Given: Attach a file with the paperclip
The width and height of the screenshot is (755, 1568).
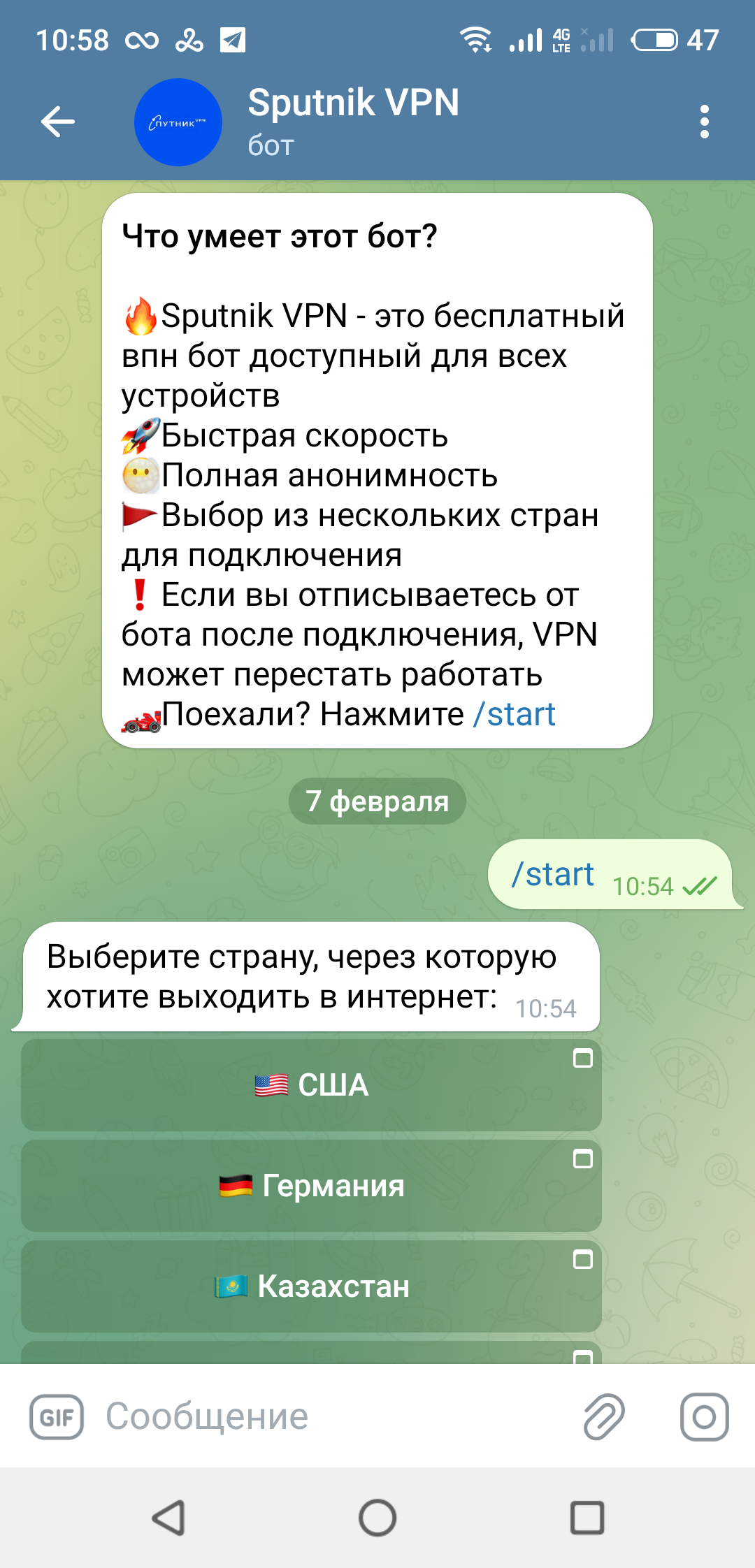Looking at the screenshot, I should tap(604, 1416).
